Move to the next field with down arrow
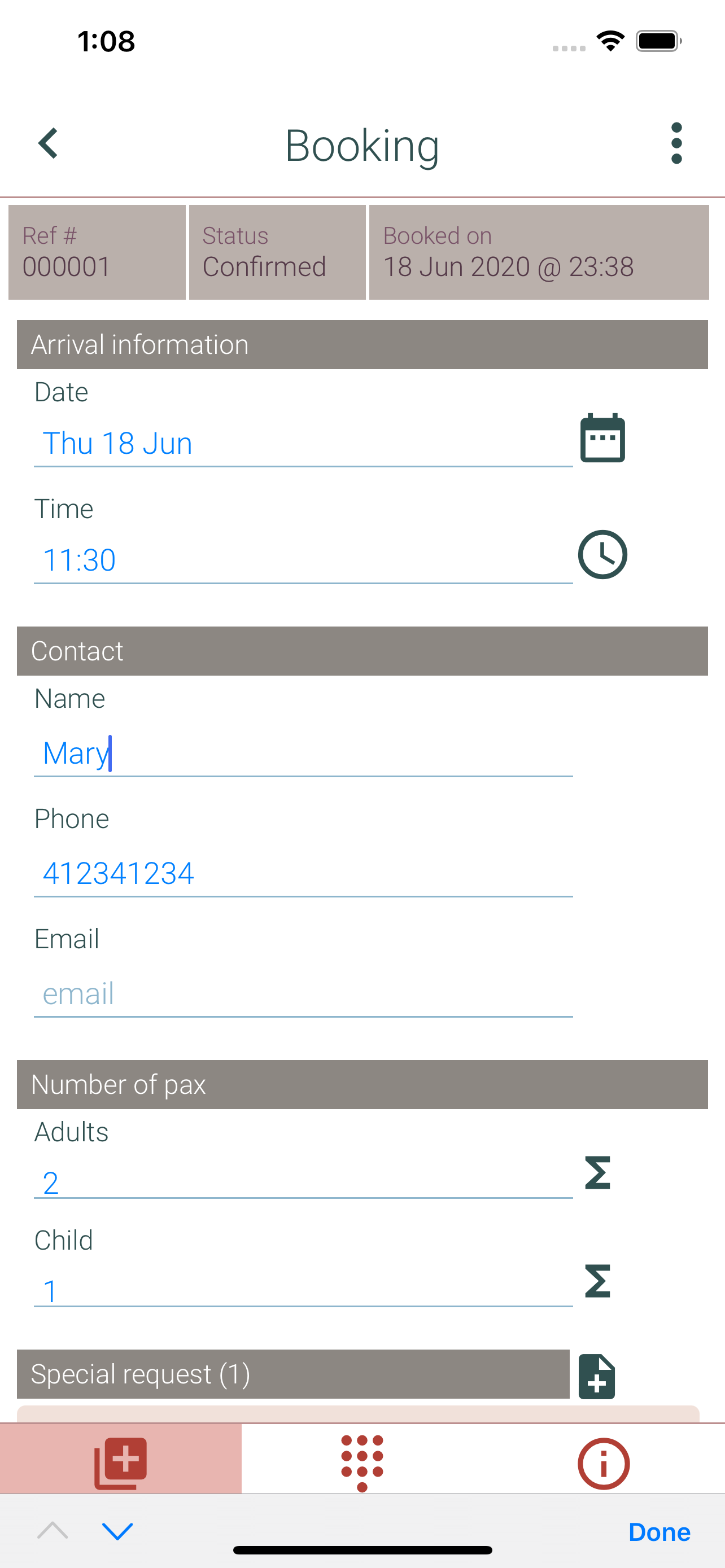 coord(117,1530)
